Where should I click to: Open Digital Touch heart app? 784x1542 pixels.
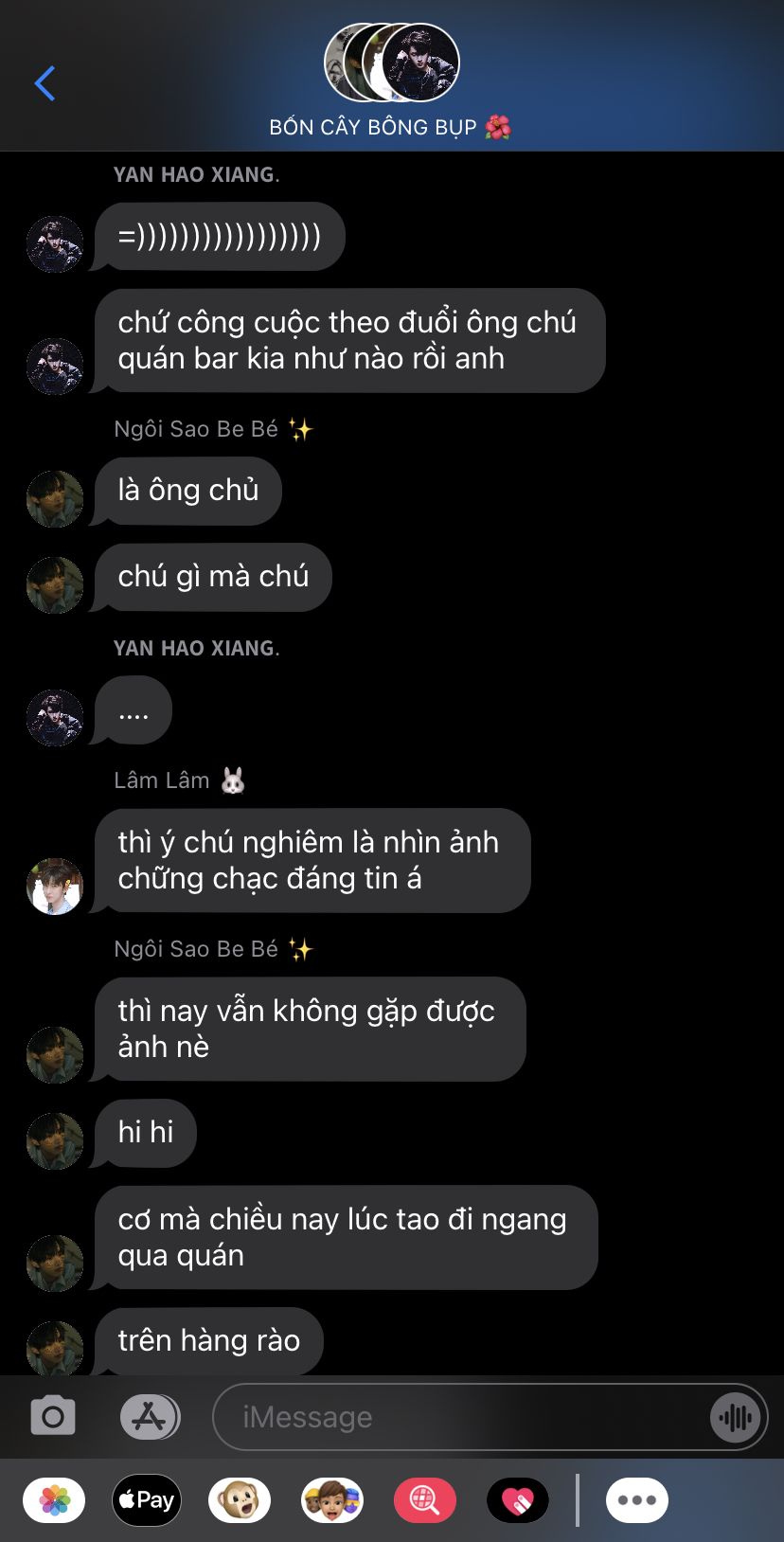coord(518,1500)
